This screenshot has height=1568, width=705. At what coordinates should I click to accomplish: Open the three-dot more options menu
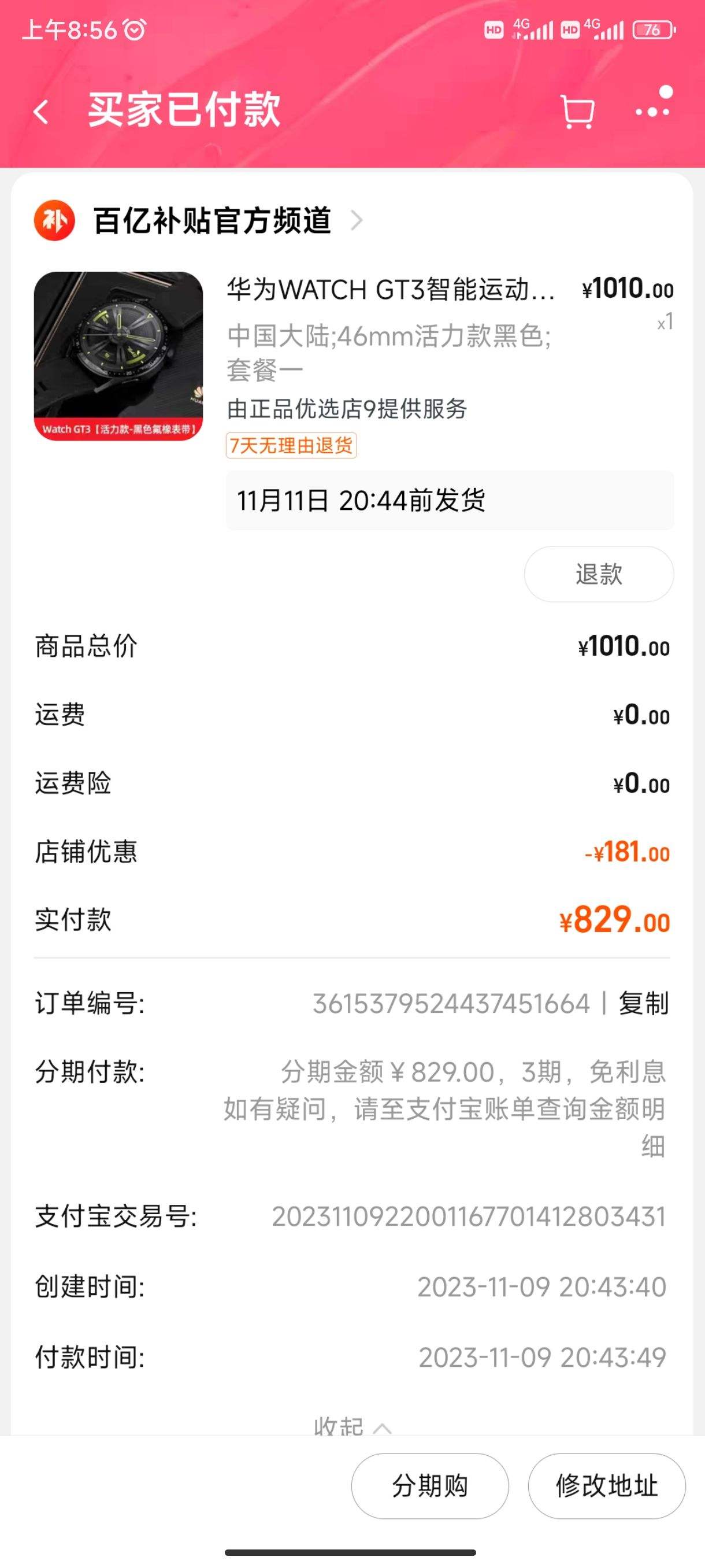(651, 112)
